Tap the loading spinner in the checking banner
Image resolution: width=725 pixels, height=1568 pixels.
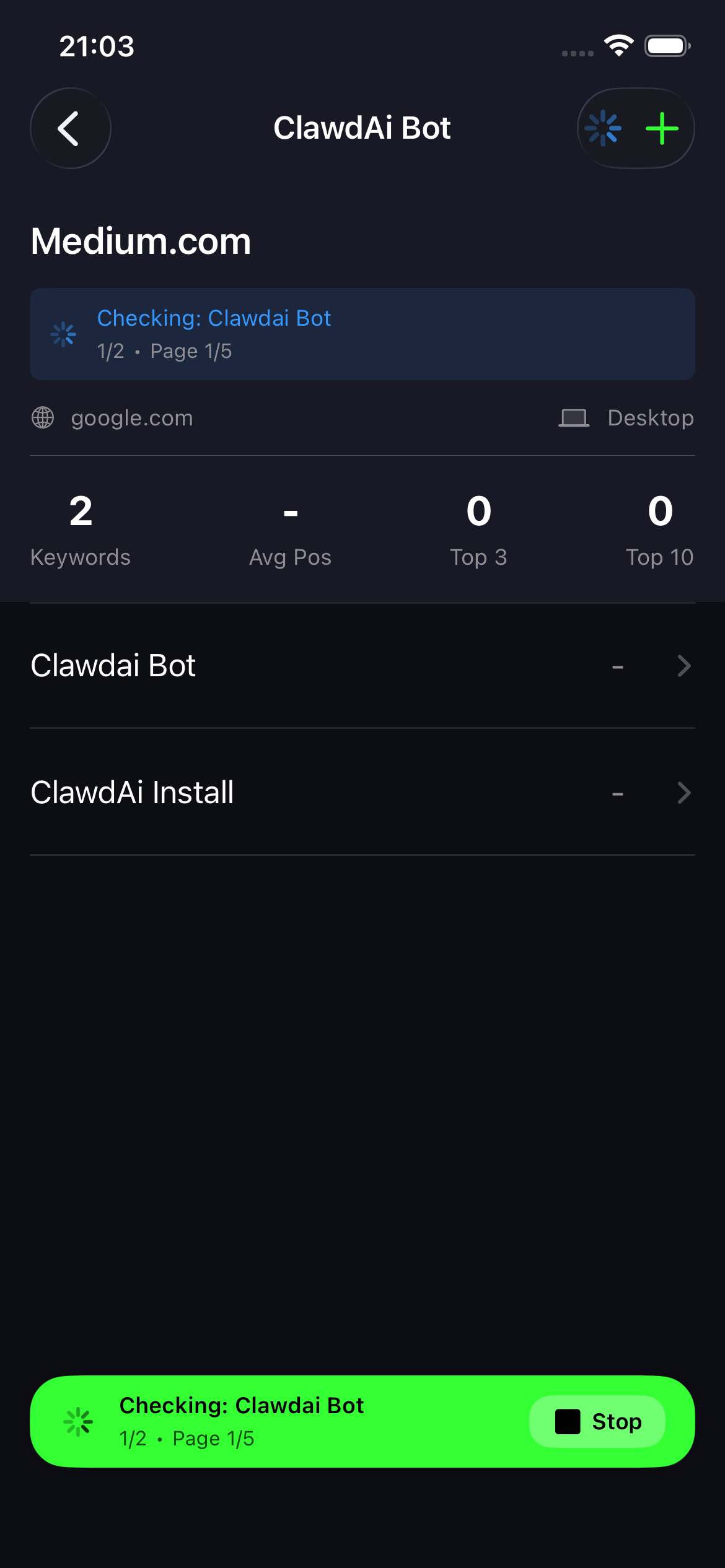click(64, 333)
